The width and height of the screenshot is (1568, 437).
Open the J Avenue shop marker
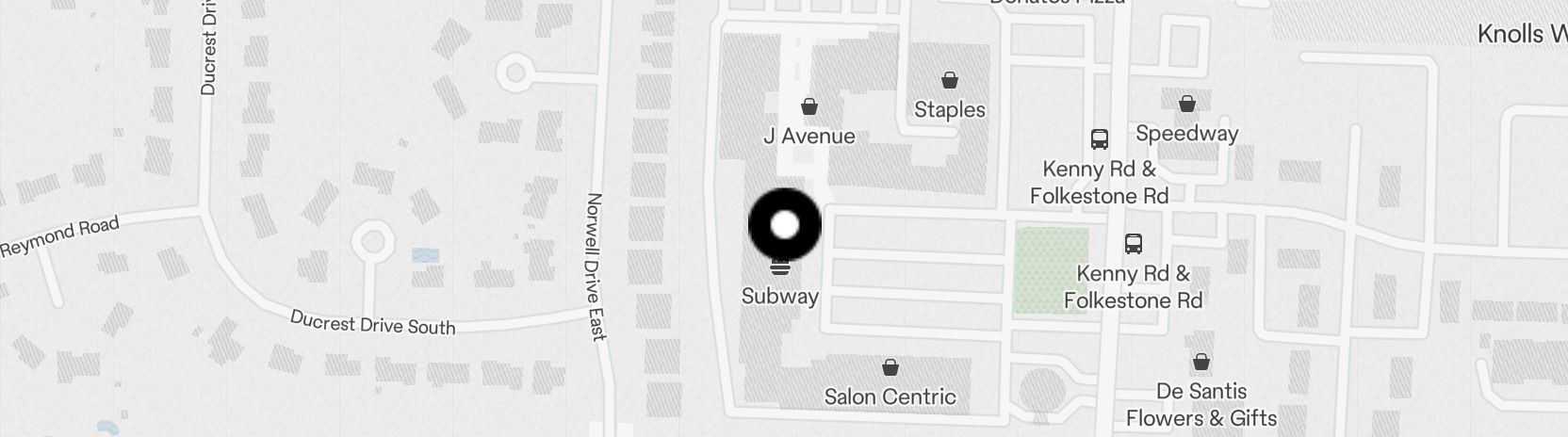pyautogui.click(x=808, y=107)
